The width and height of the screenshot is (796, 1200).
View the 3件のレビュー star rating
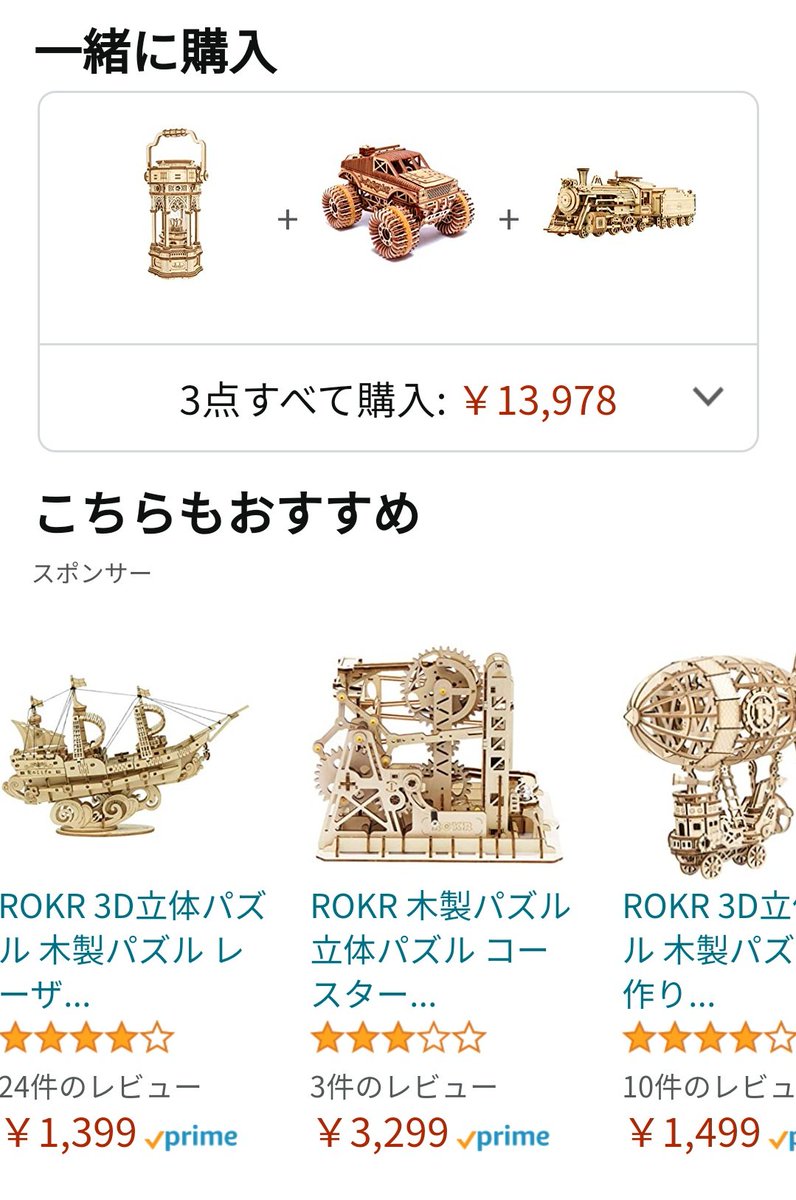[x=398, y=1038]
